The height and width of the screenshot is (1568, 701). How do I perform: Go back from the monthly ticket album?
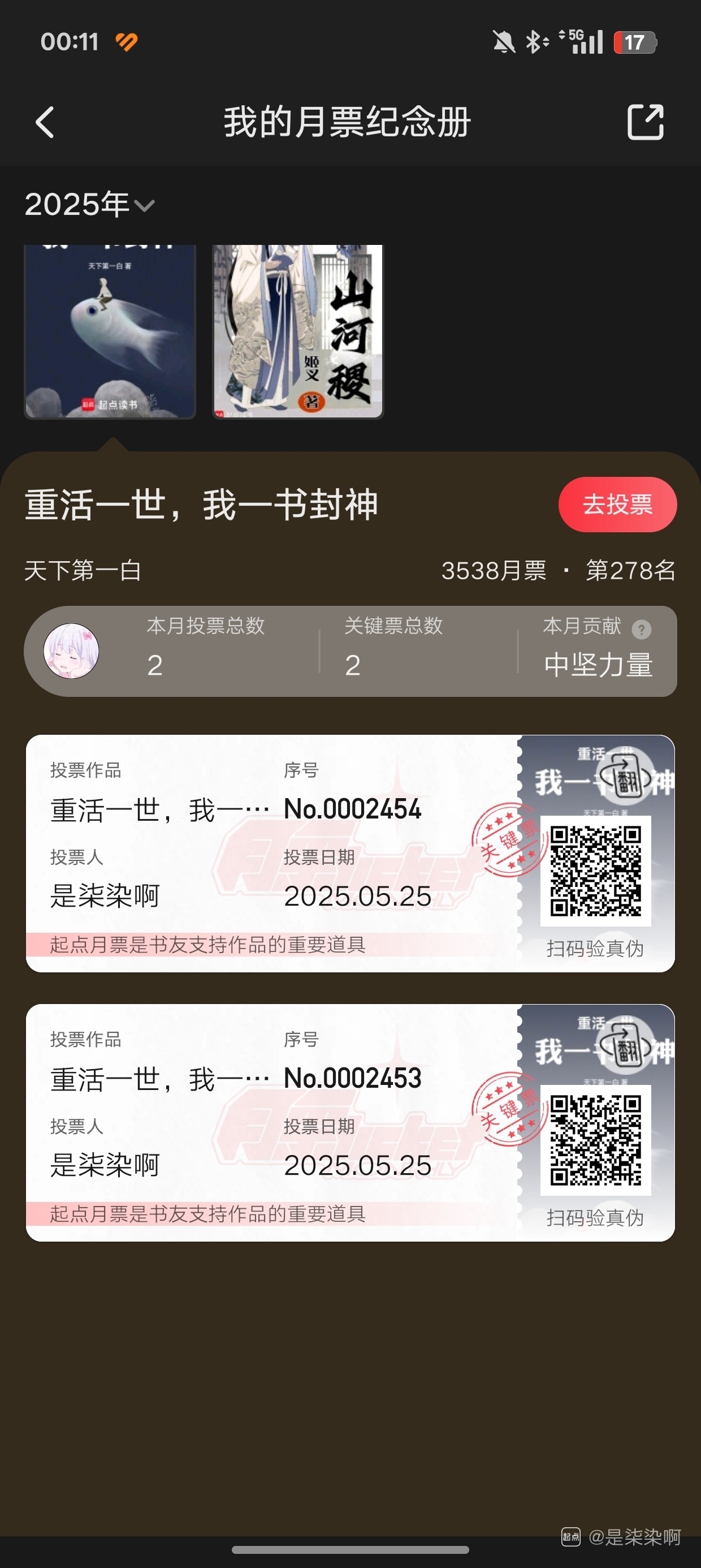[x=46, y=122]
